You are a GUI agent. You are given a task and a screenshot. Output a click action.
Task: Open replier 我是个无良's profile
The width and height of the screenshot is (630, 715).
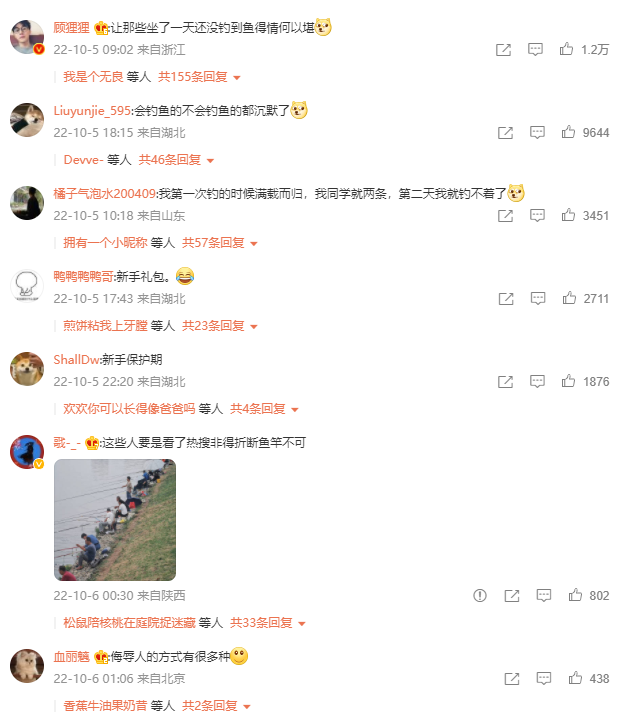[x=92, y=76]
